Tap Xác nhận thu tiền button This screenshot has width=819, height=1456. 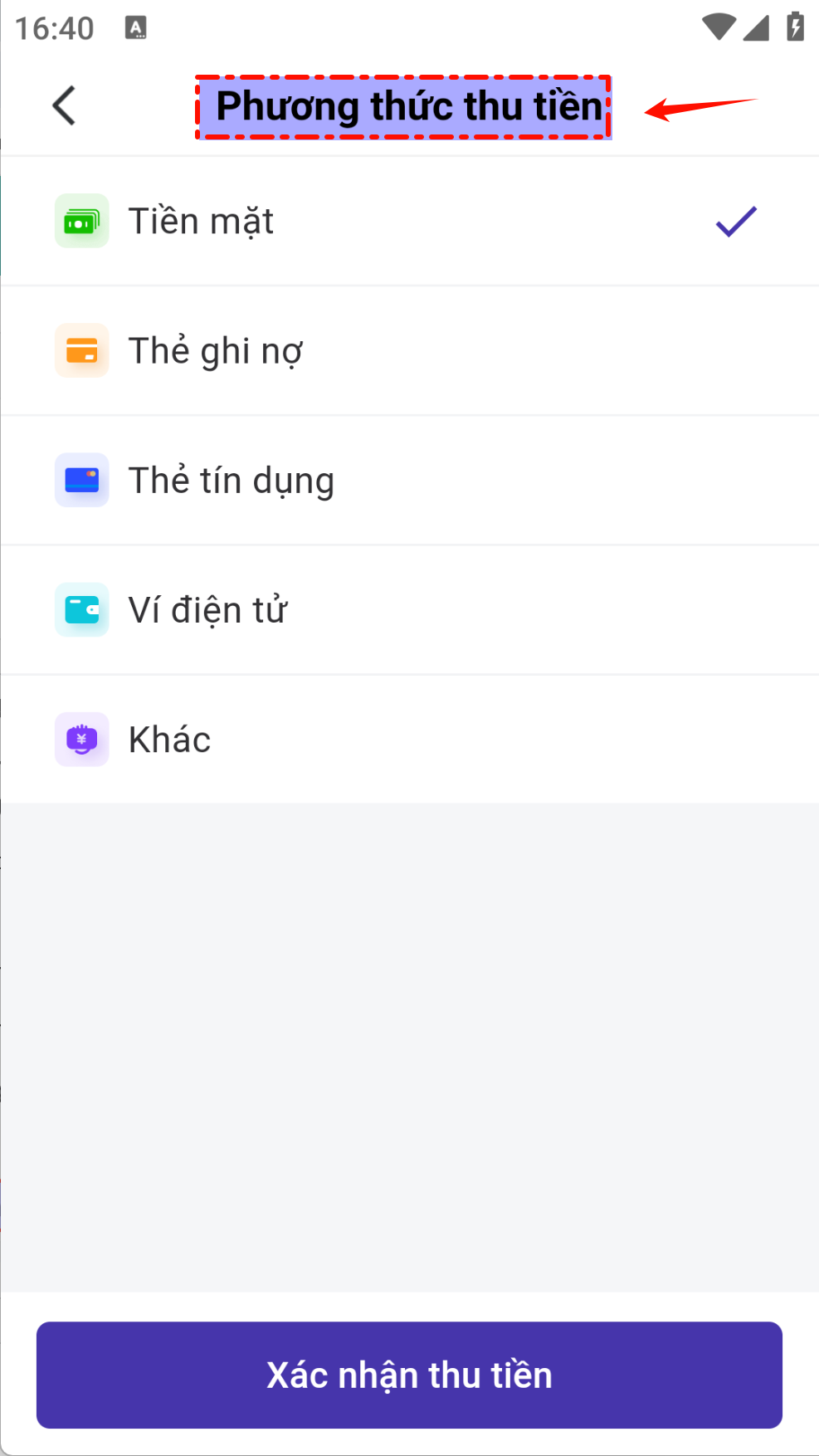409,1375
